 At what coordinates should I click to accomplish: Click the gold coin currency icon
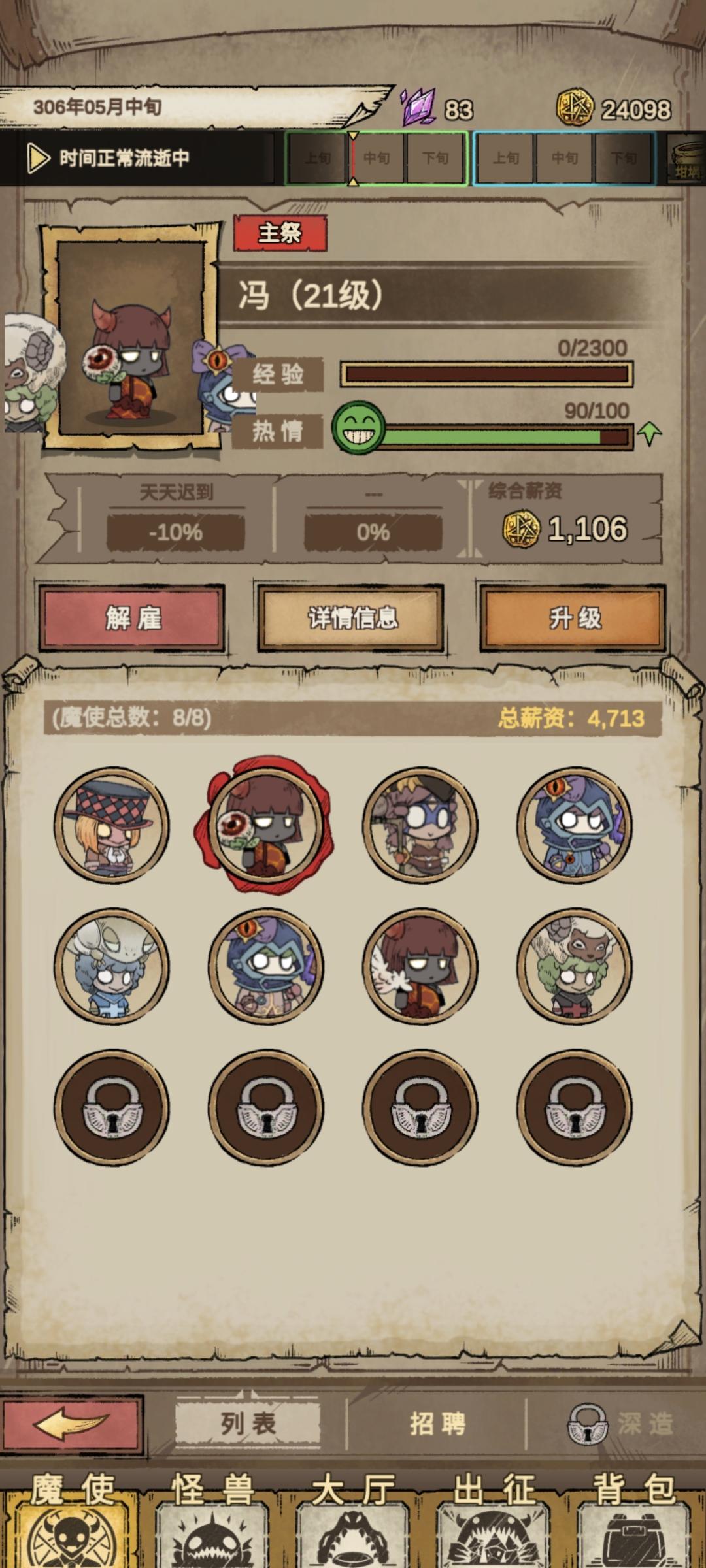pos(575,107)
